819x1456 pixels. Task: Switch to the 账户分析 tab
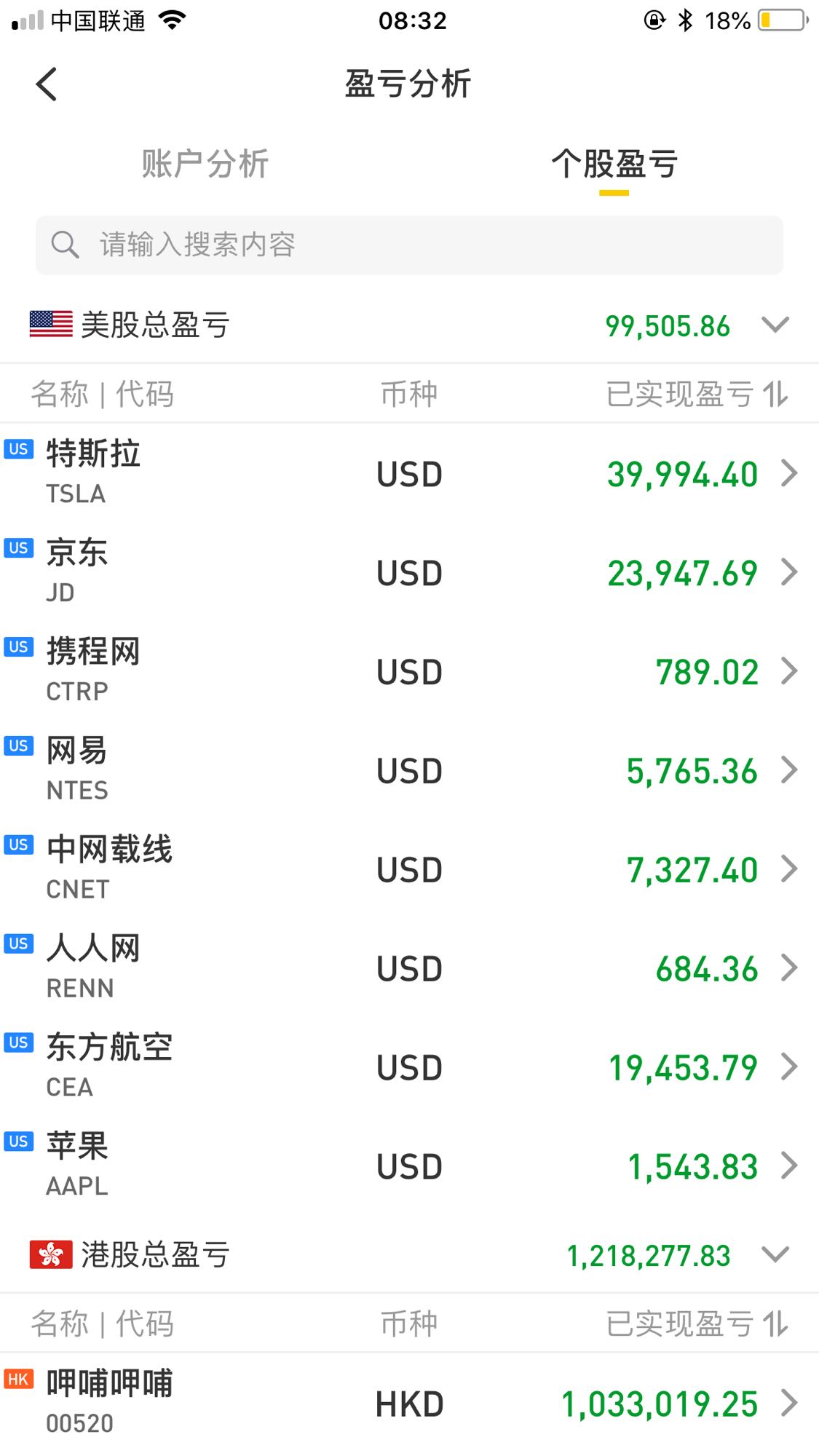coord(205,164)
